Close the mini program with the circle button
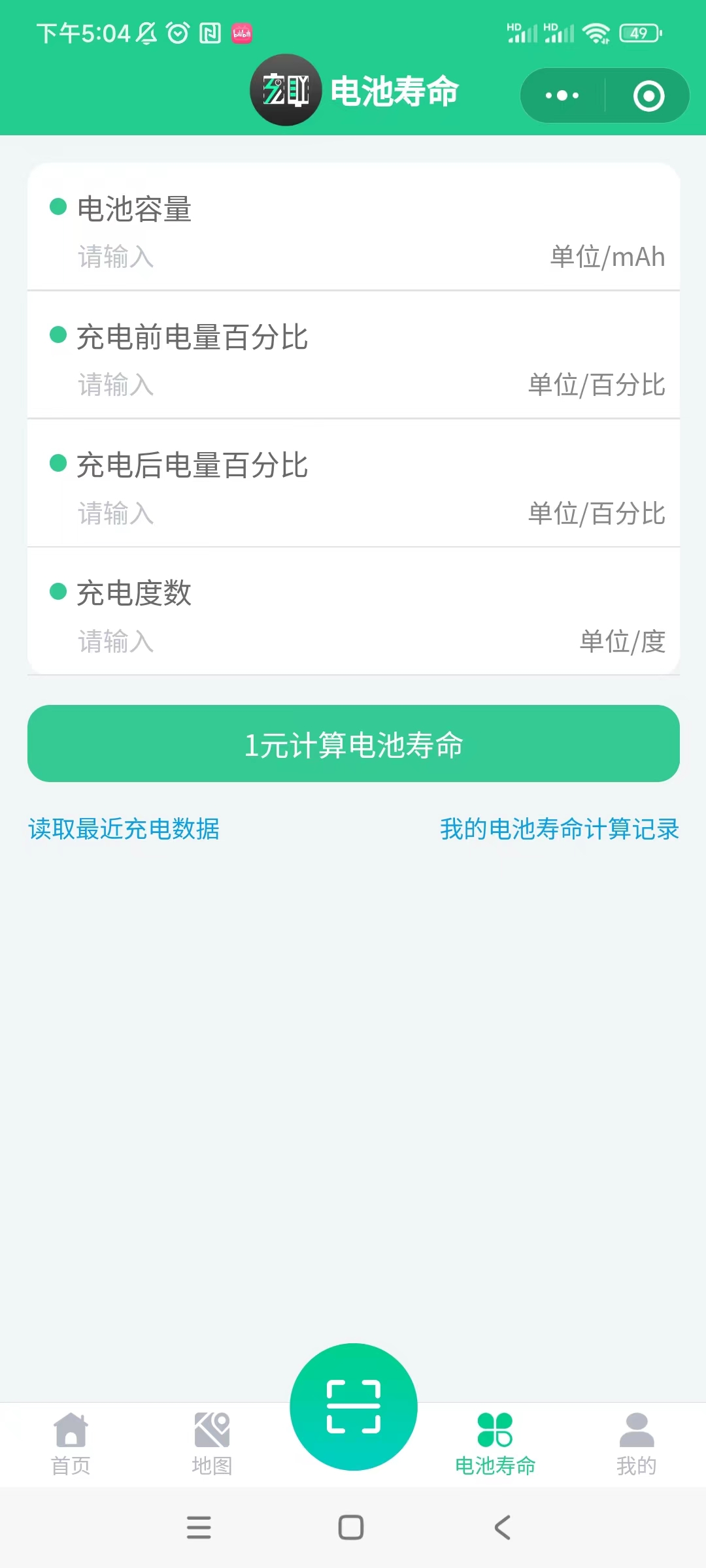 (648, 96)
